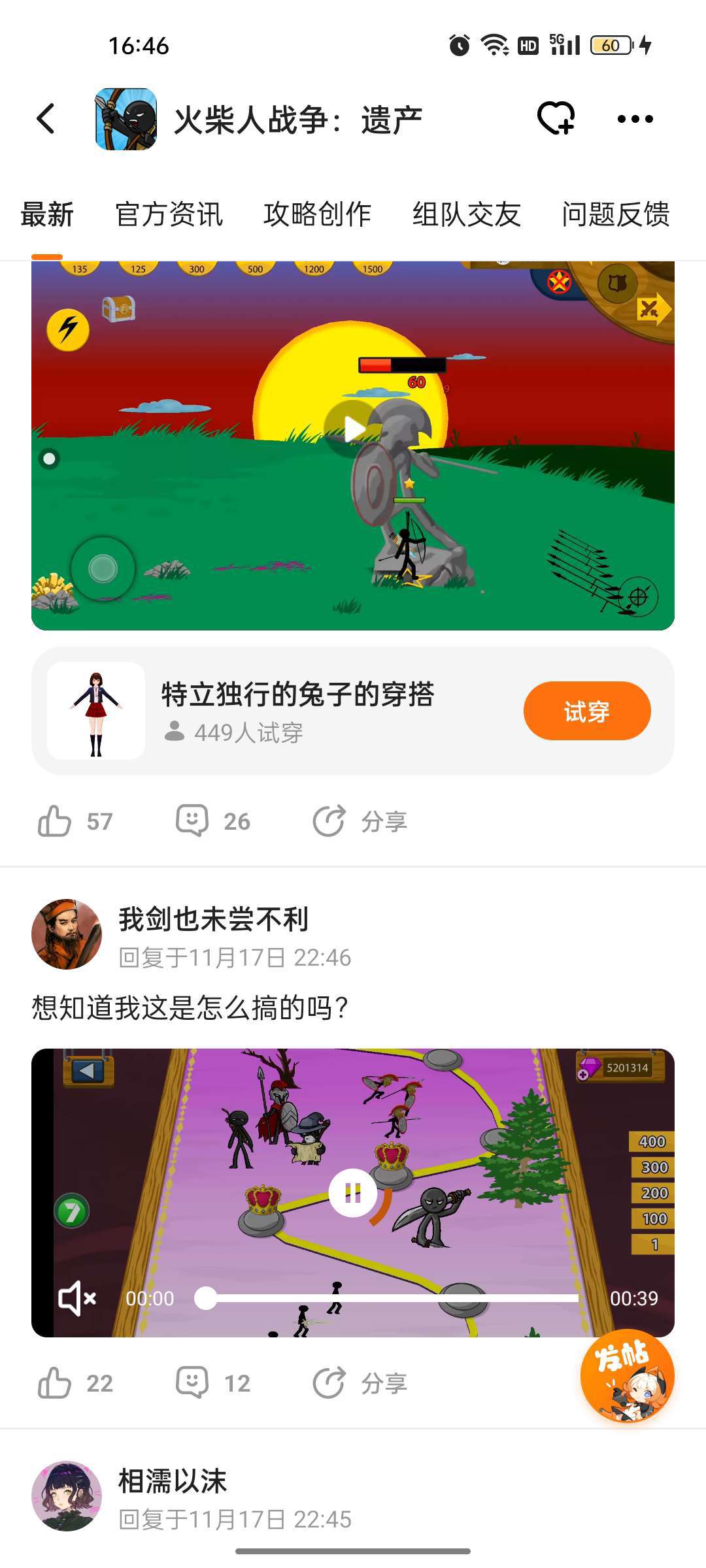Create a new post with 发帖

point(626,1376)
